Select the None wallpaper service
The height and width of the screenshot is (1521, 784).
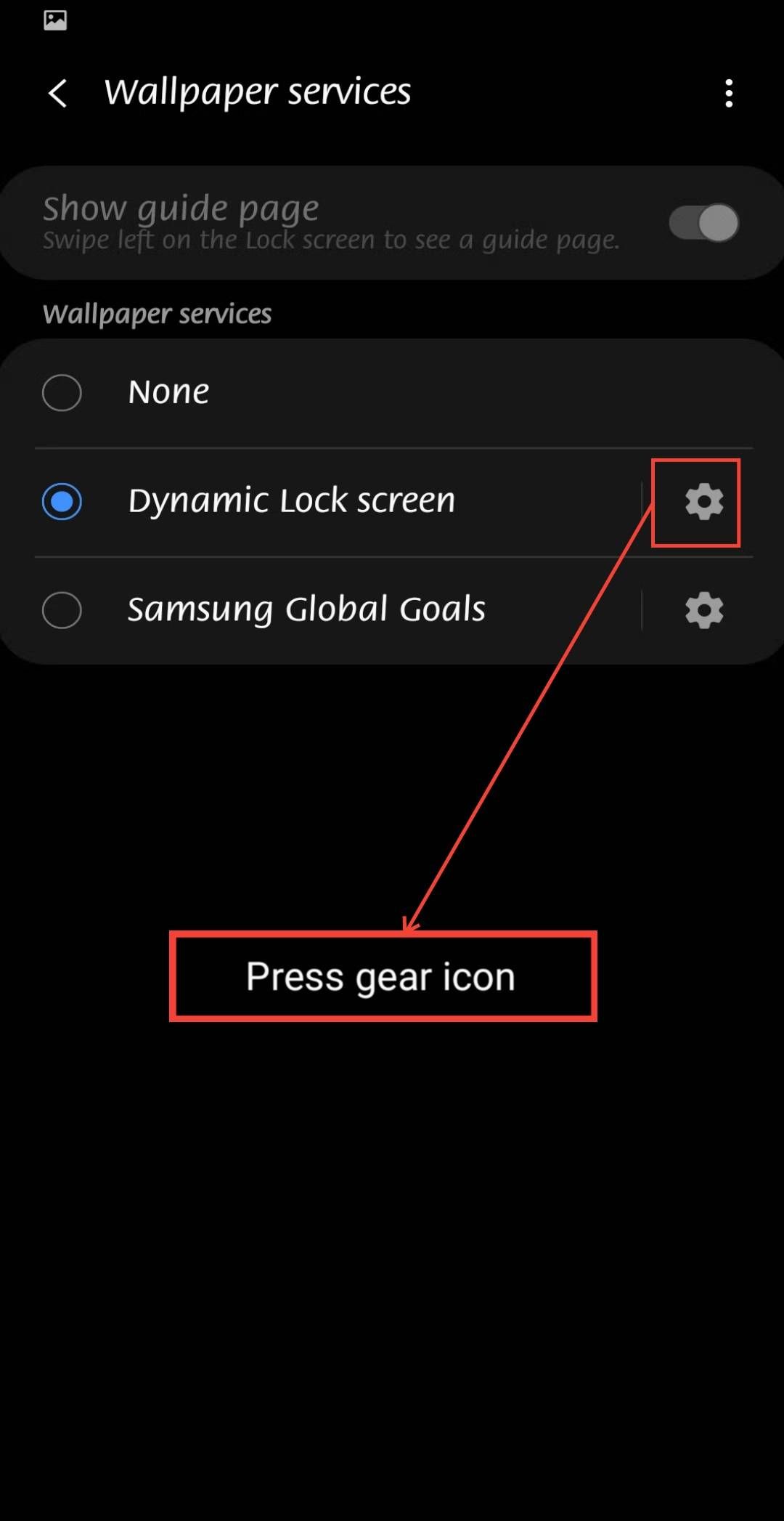tap(62, 393)
